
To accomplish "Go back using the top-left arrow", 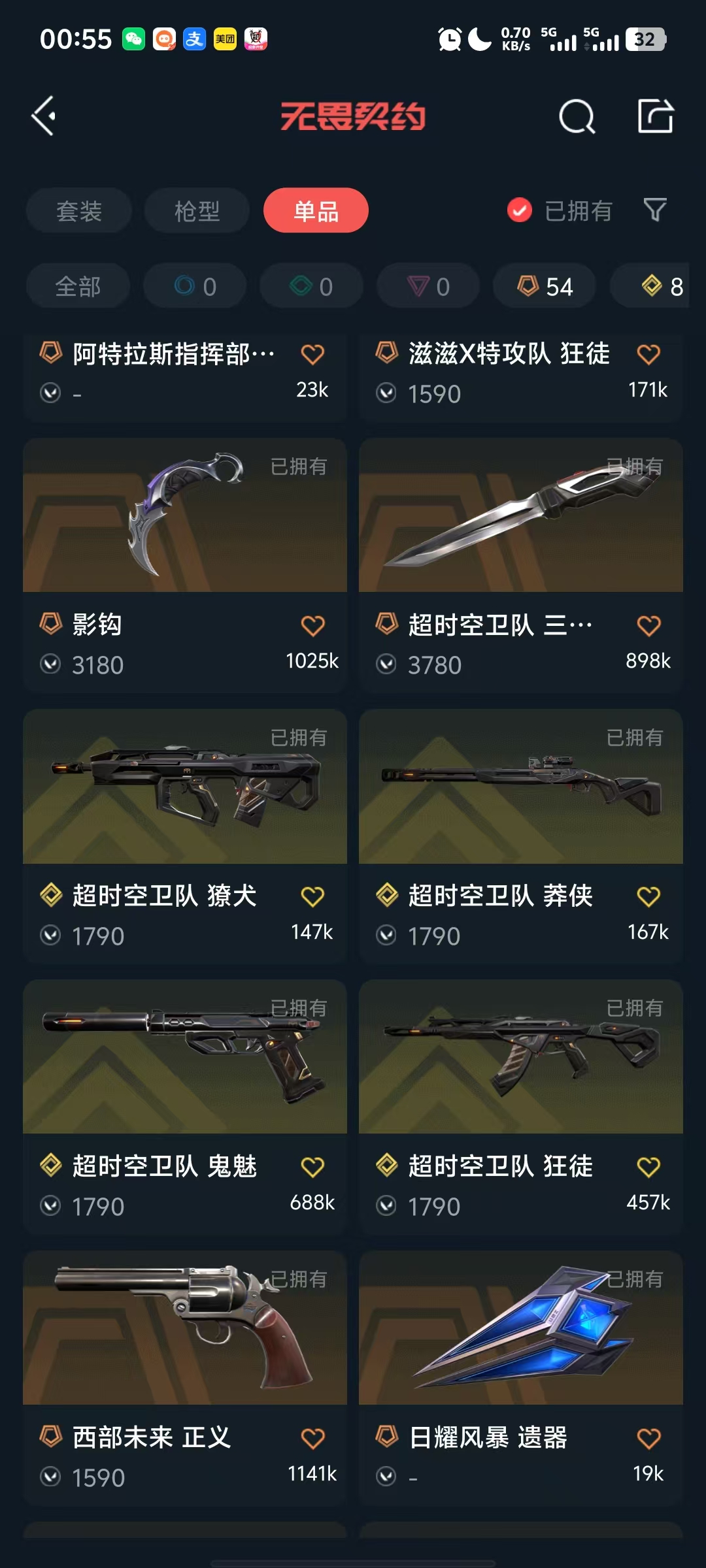I will point(44,116).
